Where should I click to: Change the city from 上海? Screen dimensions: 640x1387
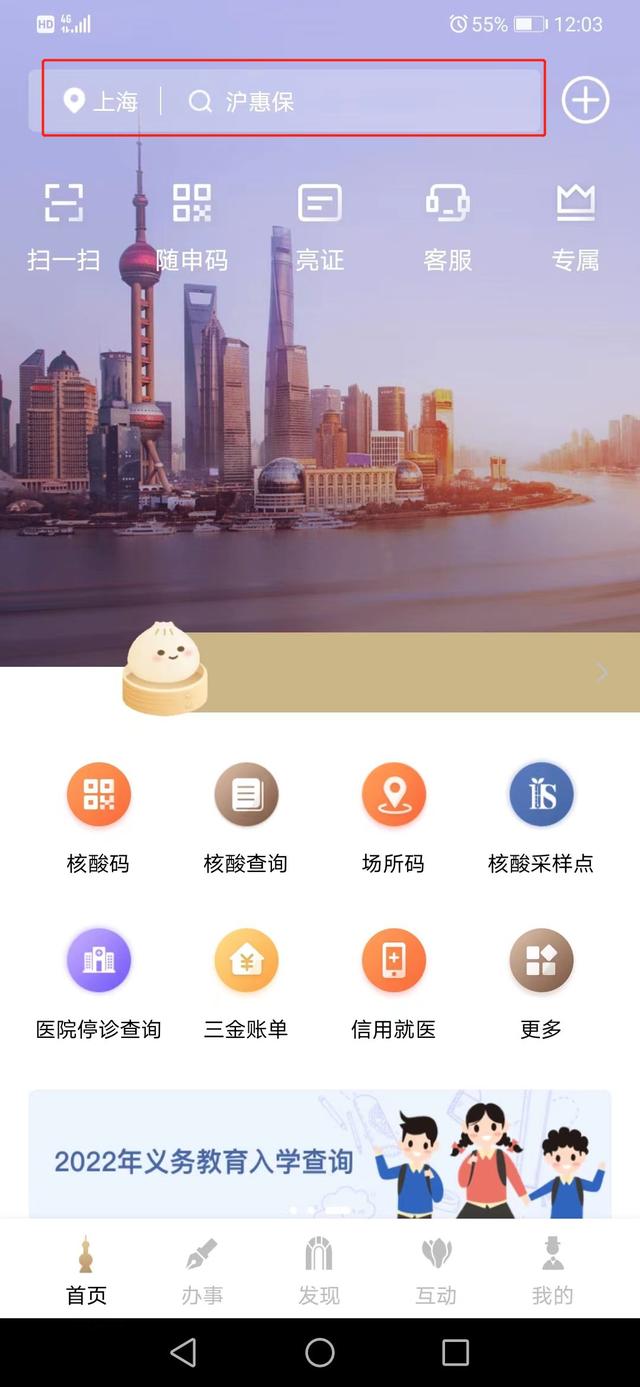(x=101, y=101)
